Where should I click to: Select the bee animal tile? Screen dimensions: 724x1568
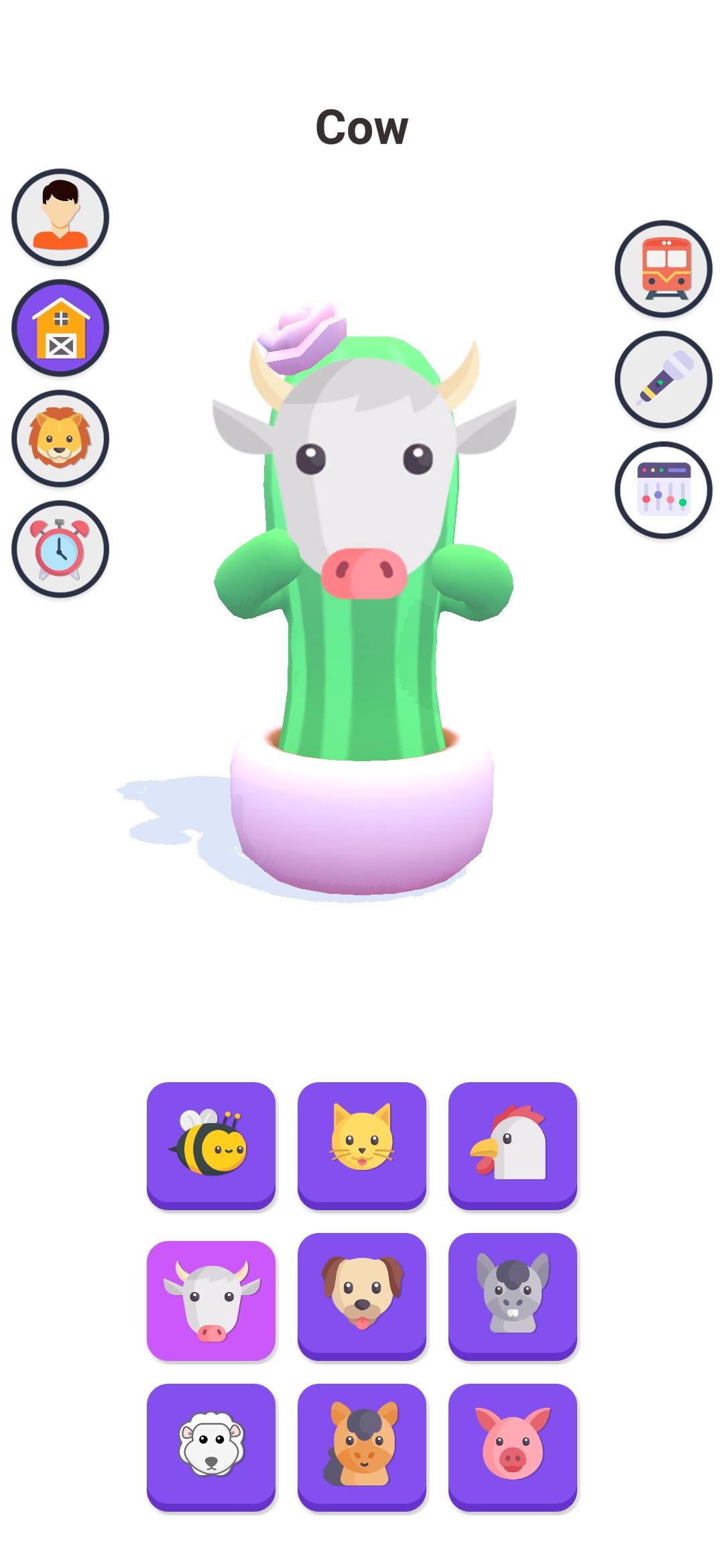tap(212, 1144)
